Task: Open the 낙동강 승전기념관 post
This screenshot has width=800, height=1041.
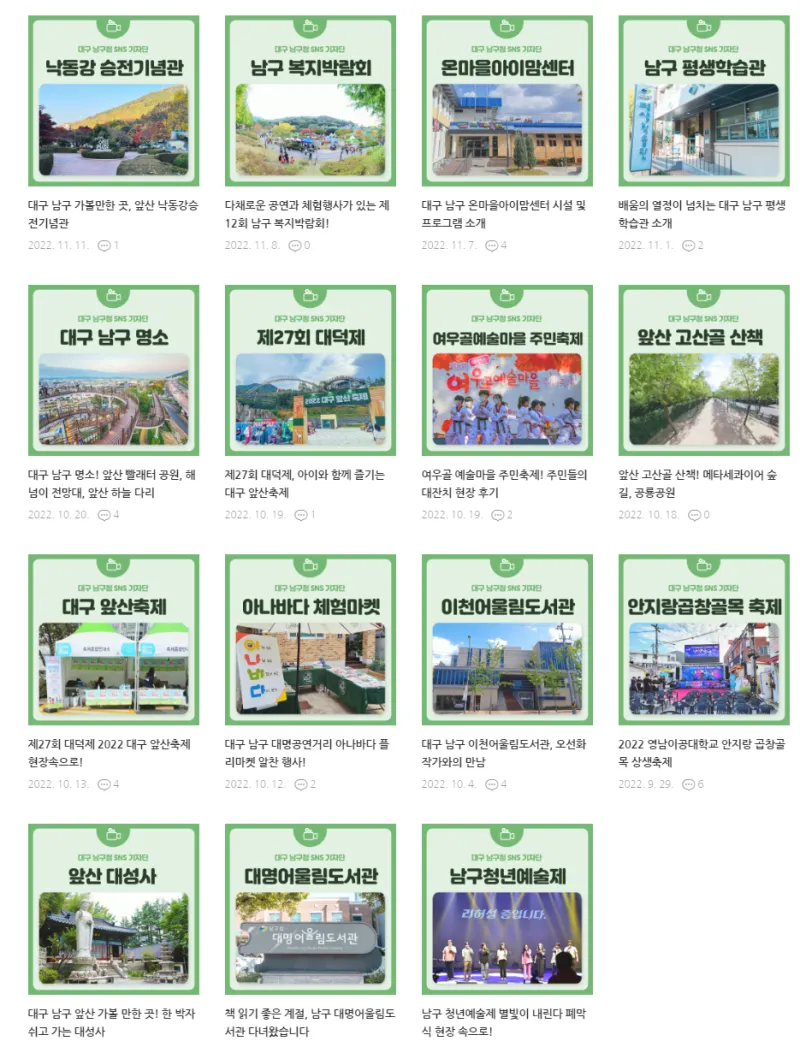Action: (x=113, y=100)
